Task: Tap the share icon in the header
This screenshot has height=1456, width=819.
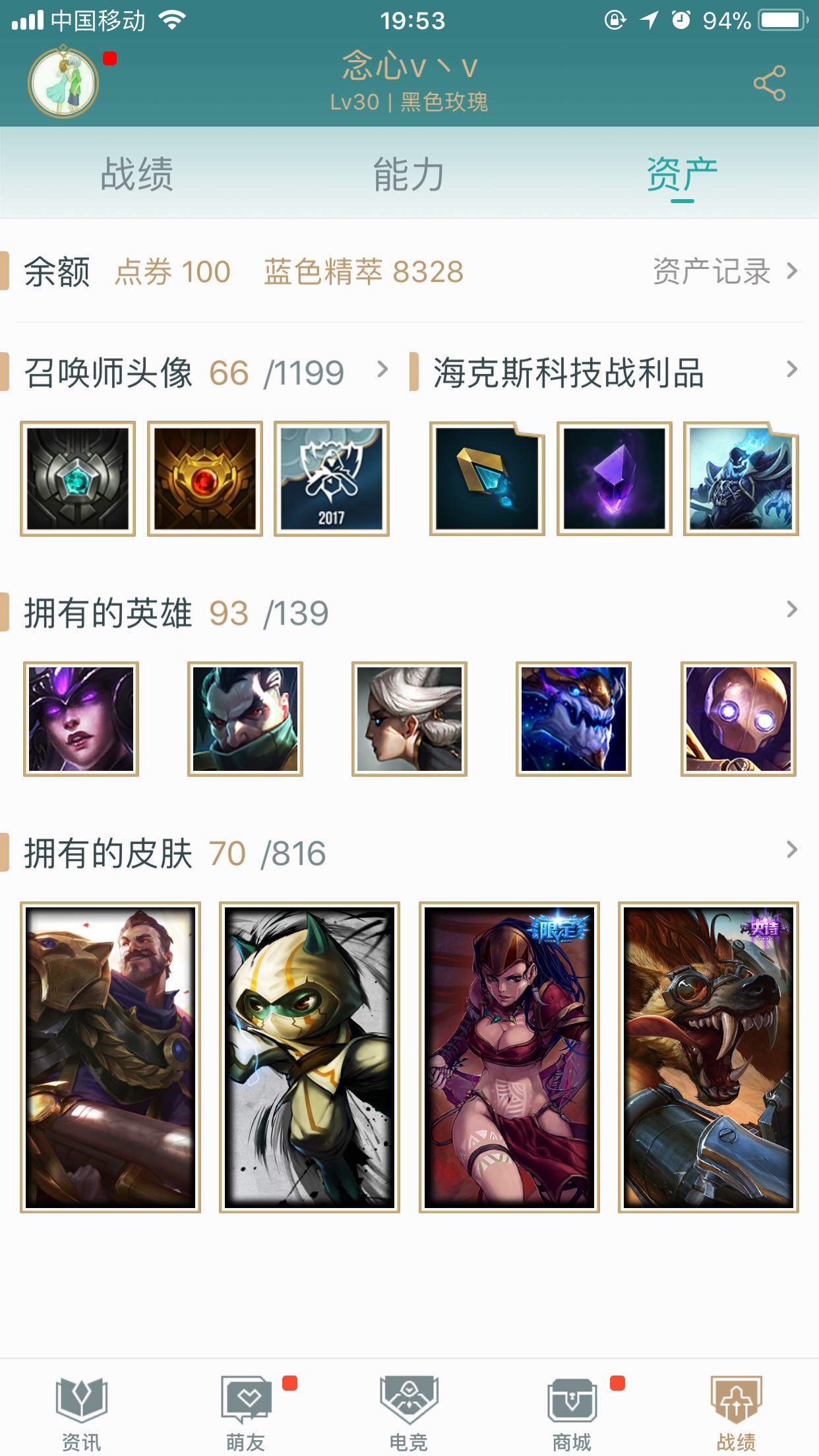Action: tap(770, 83)
